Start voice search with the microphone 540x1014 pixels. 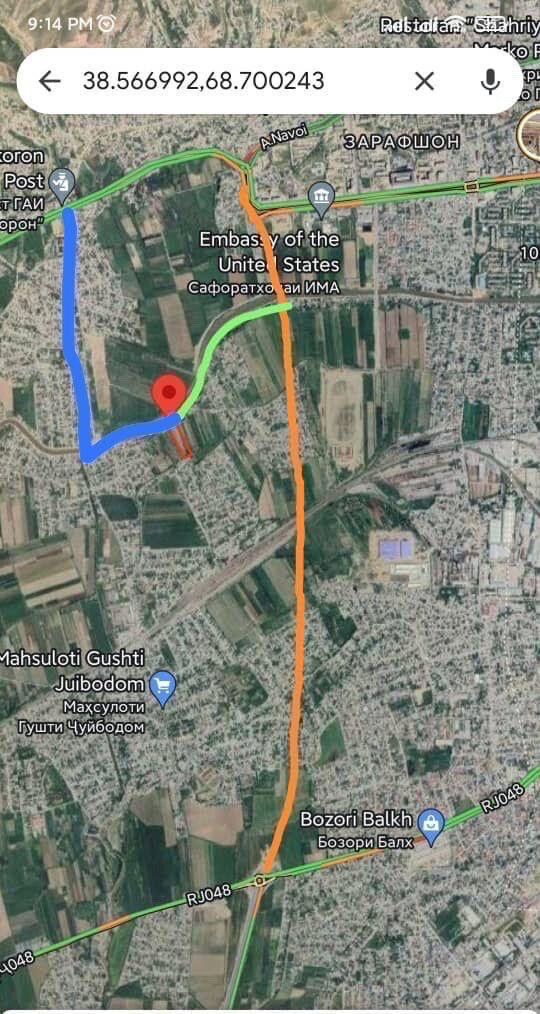490,81
